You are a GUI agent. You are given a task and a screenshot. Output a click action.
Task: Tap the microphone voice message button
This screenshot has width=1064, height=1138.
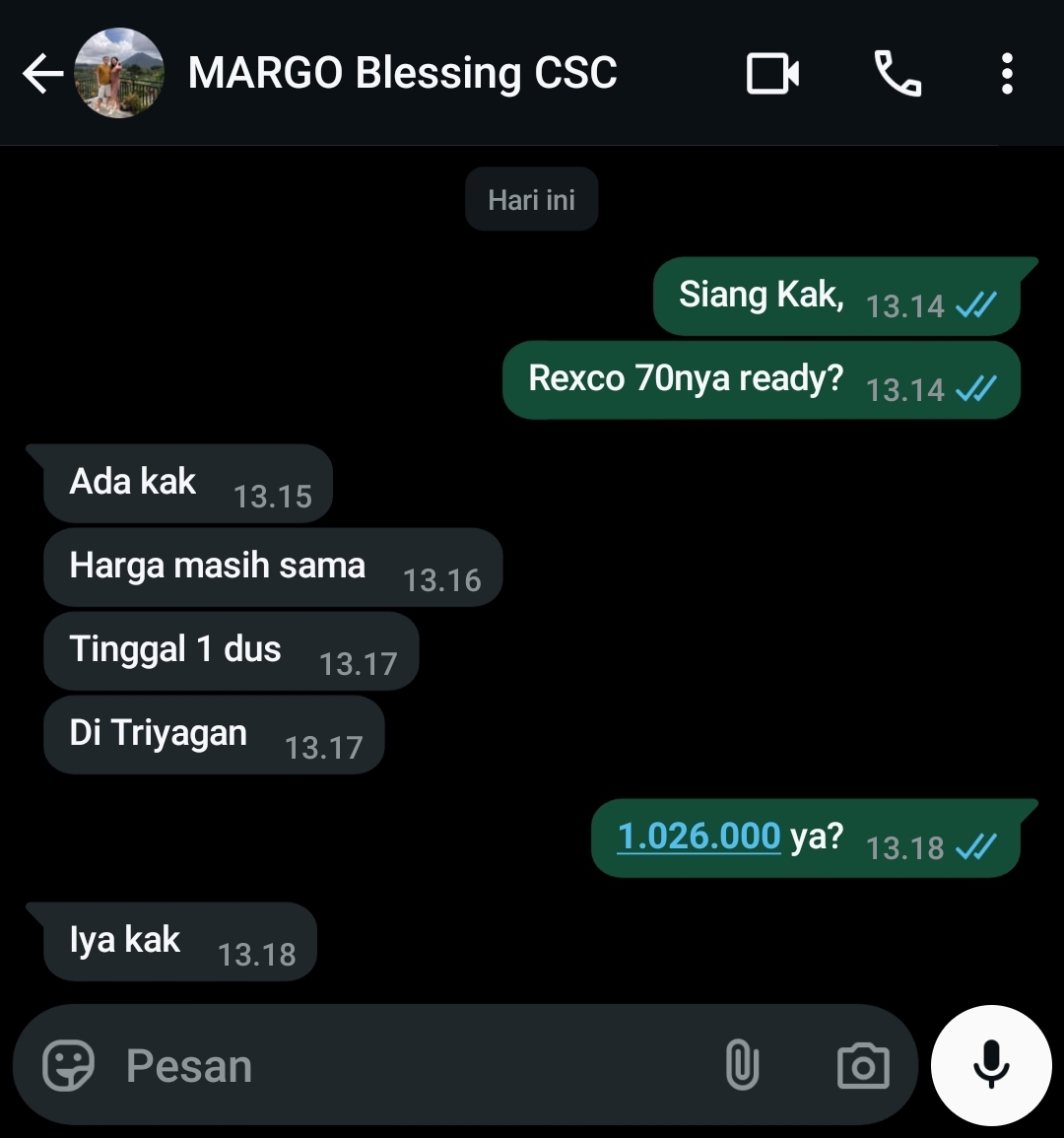[x=991, y=1065]
